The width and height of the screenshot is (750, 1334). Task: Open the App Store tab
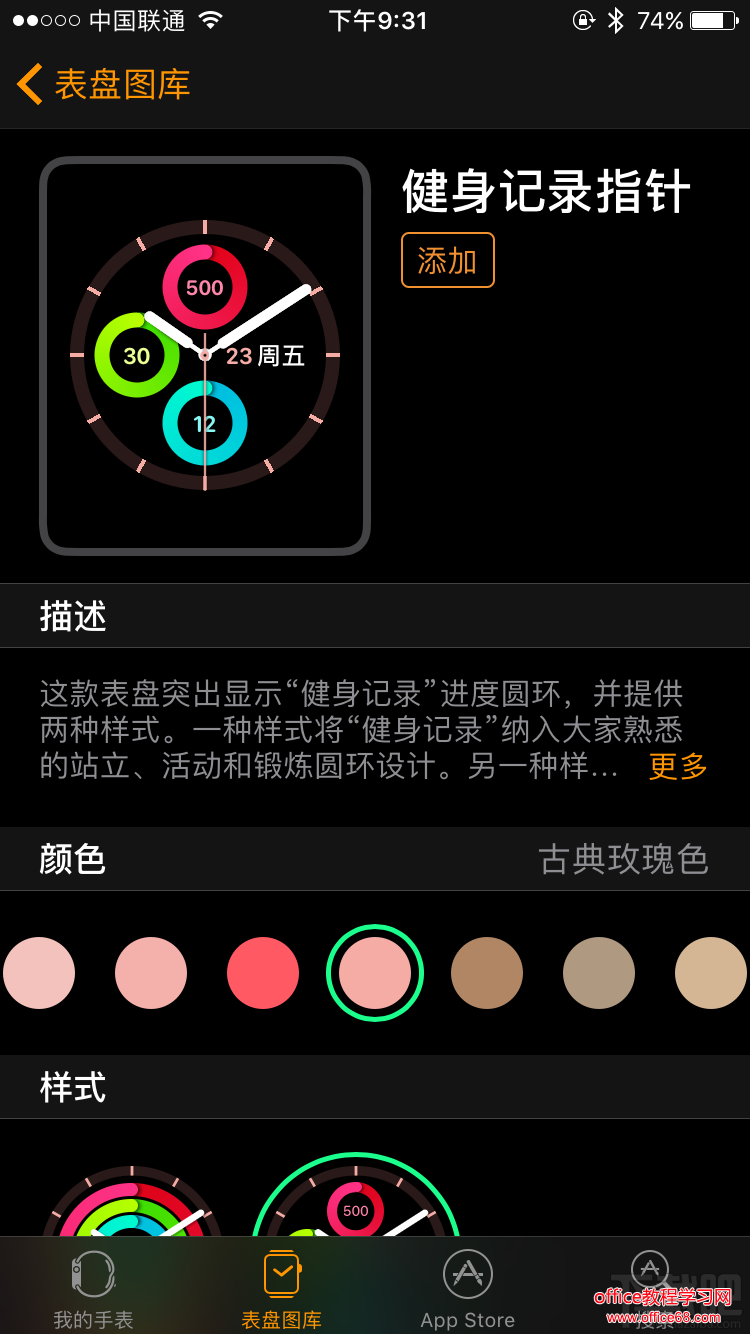click(x=468, y=1290)
